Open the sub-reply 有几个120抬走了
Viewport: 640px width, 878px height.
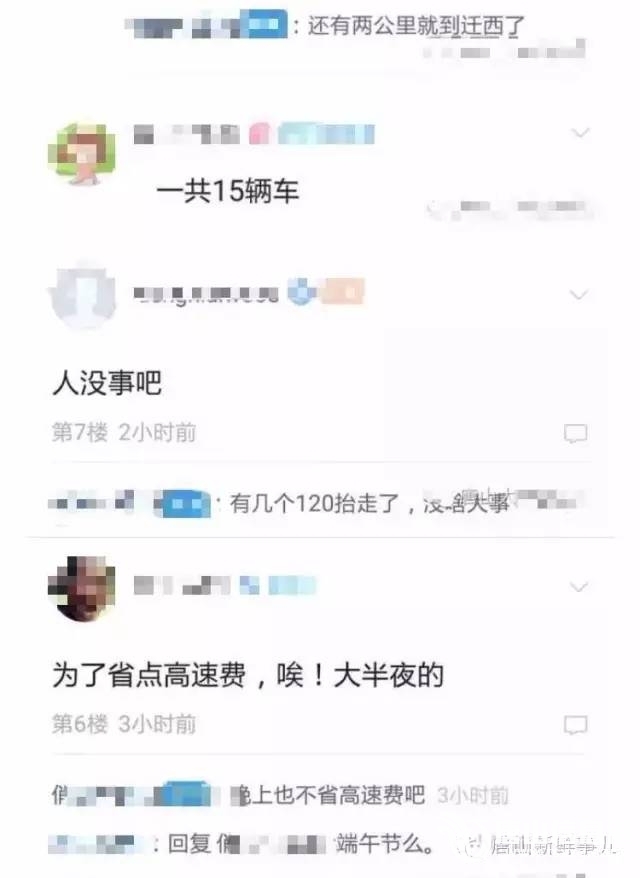(x=370, y=504)
